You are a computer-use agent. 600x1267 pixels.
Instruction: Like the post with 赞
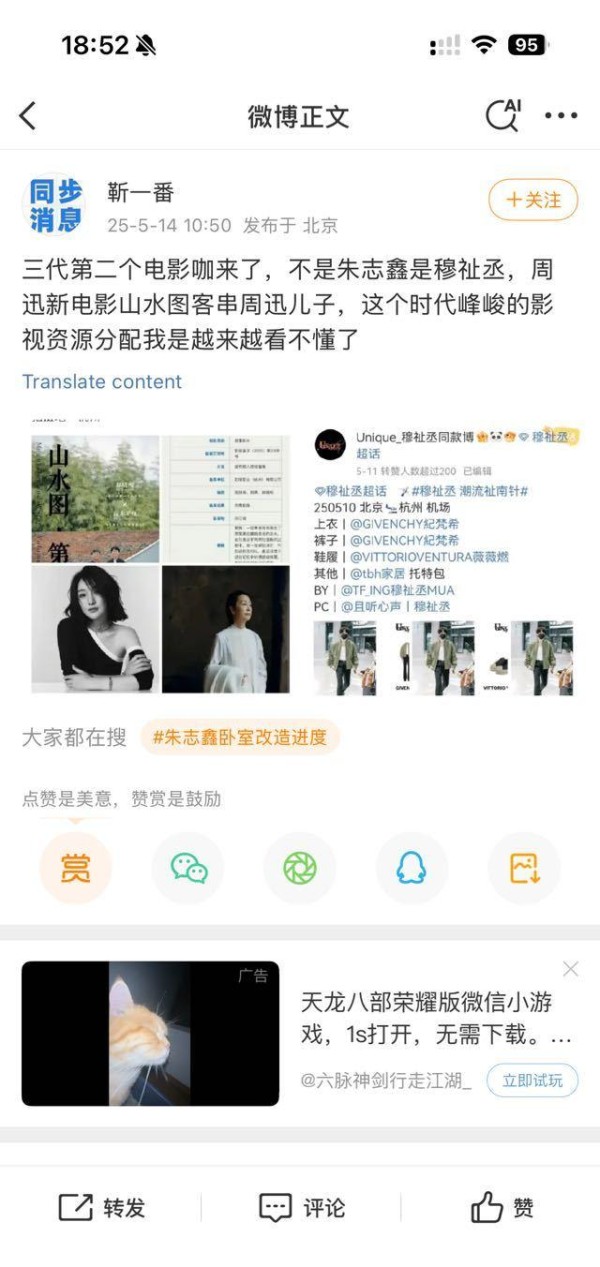(502, 1208)
